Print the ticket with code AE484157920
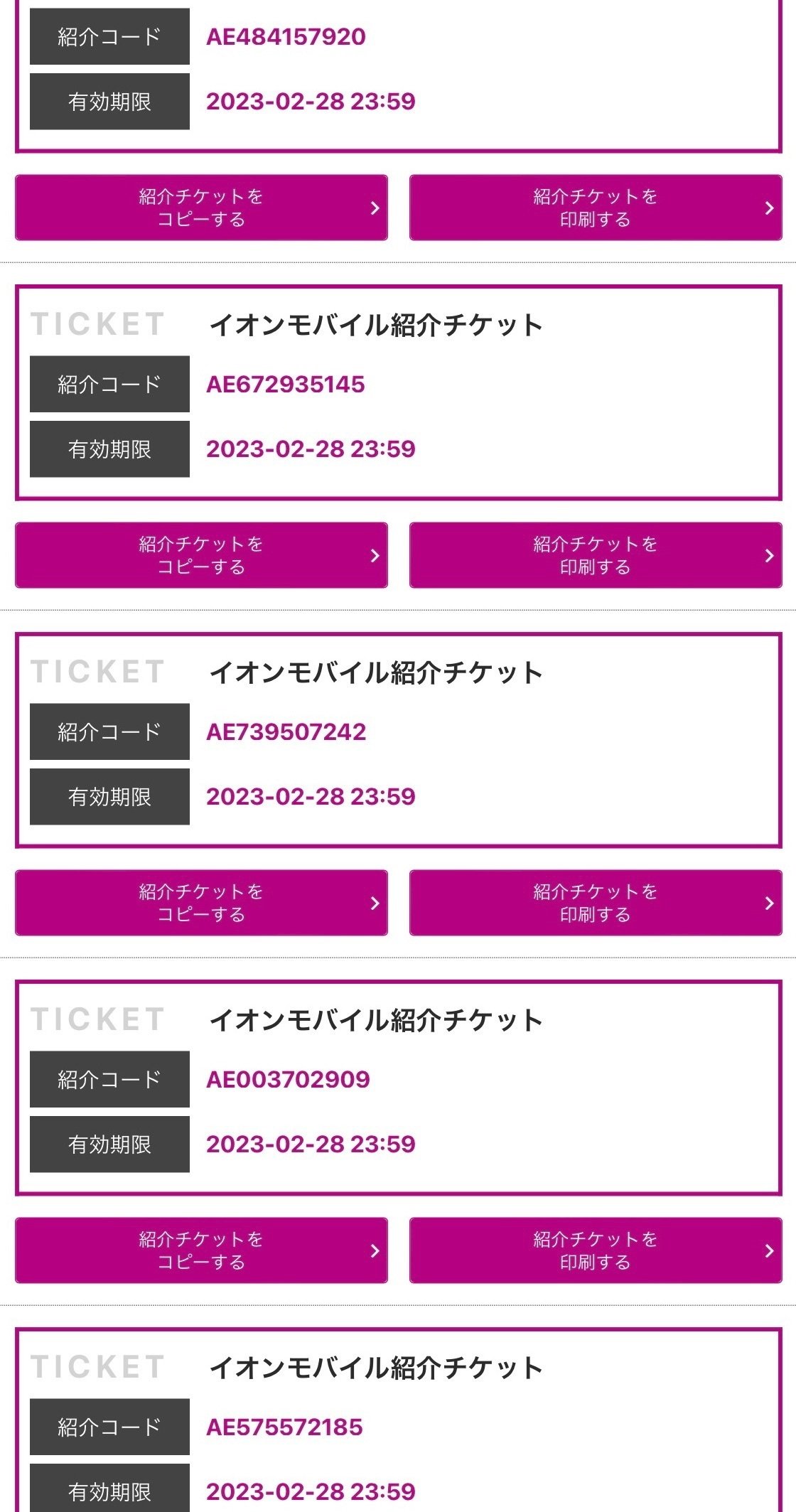The height and width of the screenshot is (1512, 796). coord(596,208)
